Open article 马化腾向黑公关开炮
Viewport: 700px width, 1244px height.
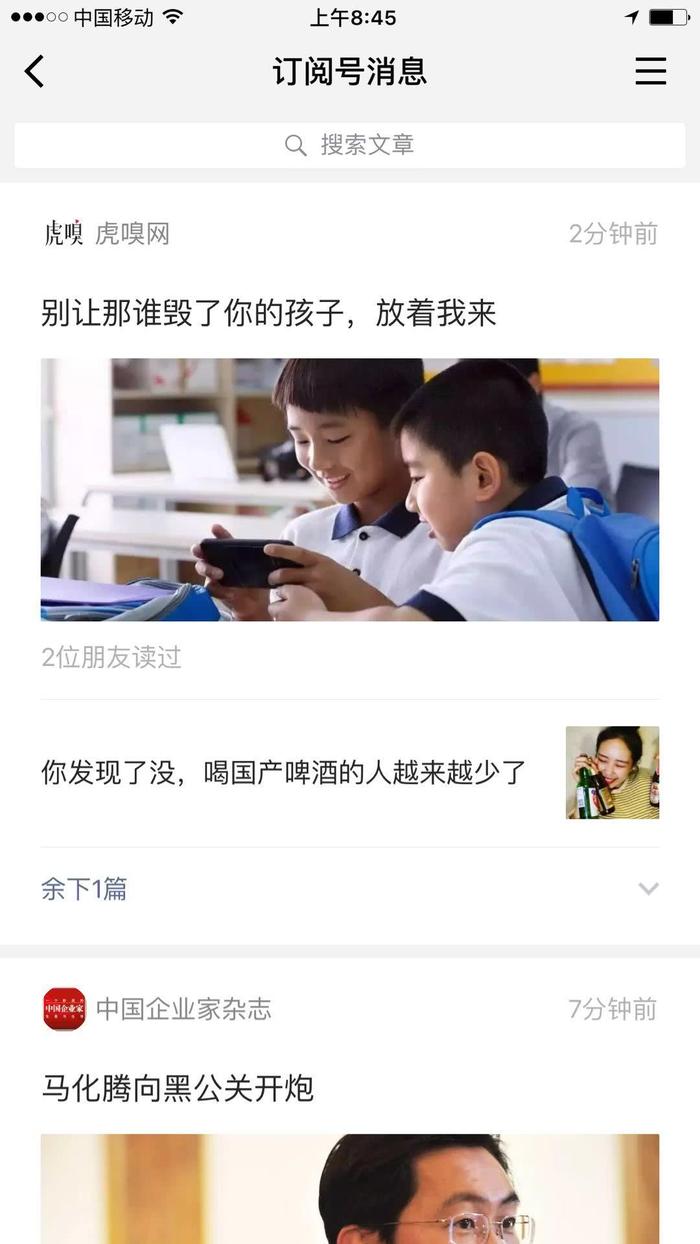[178, 1088]
